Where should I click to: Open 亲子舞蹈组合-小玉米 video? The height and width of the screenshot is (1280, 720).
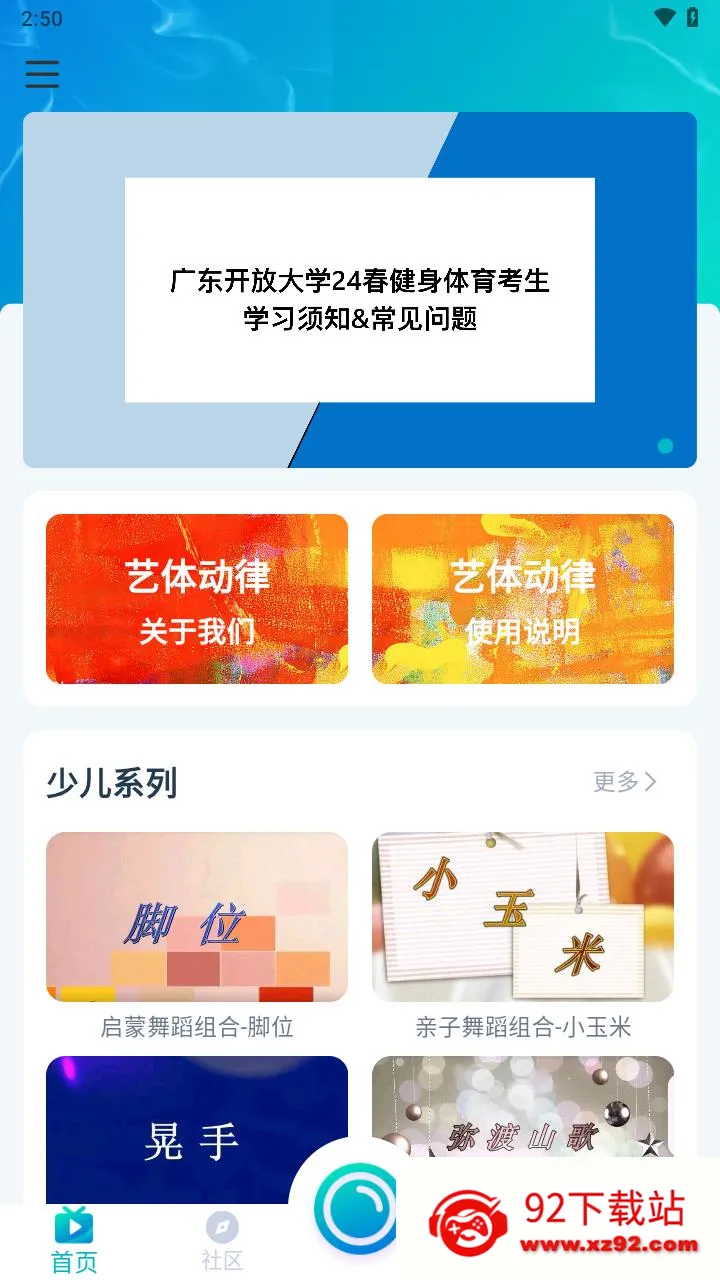(522, 917)
